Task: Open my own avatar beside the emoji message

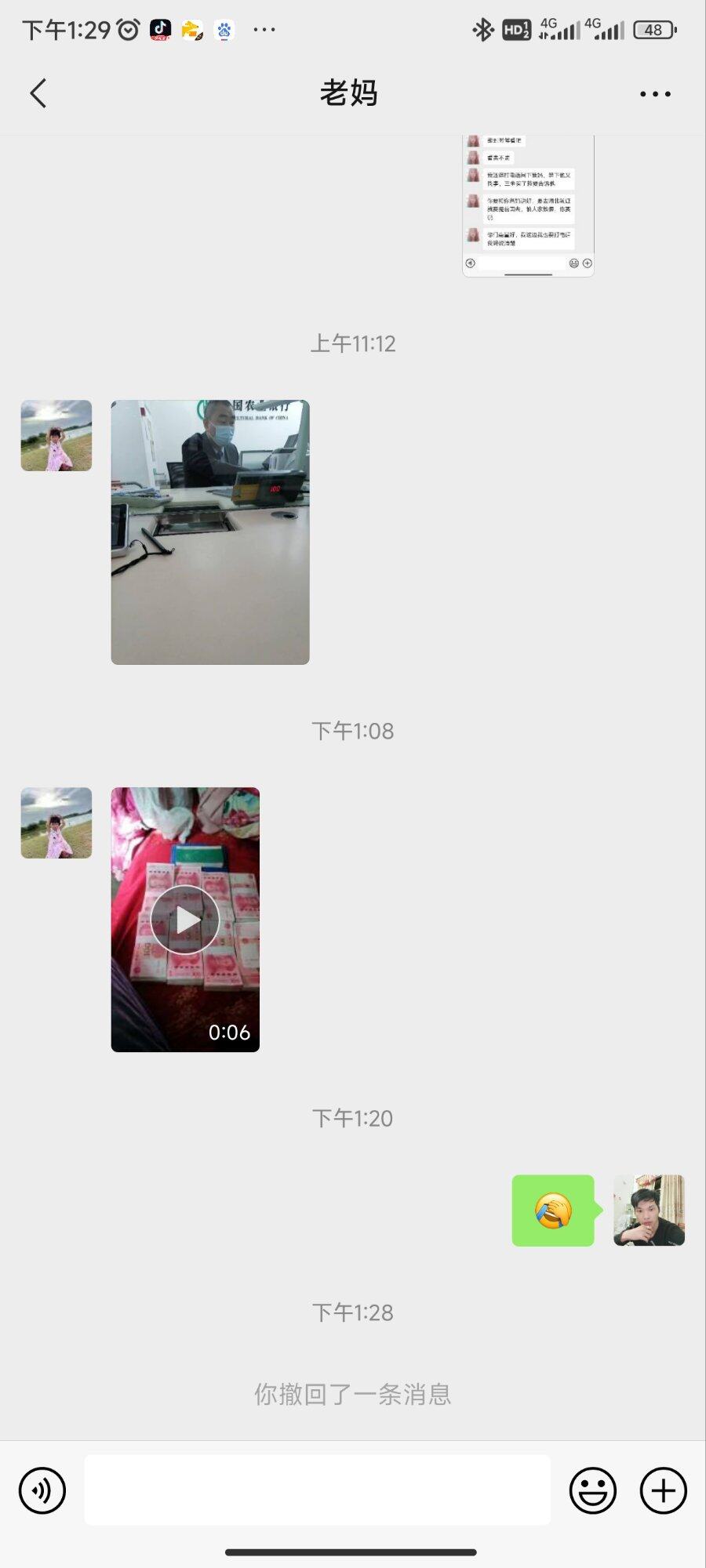Action: [649, 1210]
